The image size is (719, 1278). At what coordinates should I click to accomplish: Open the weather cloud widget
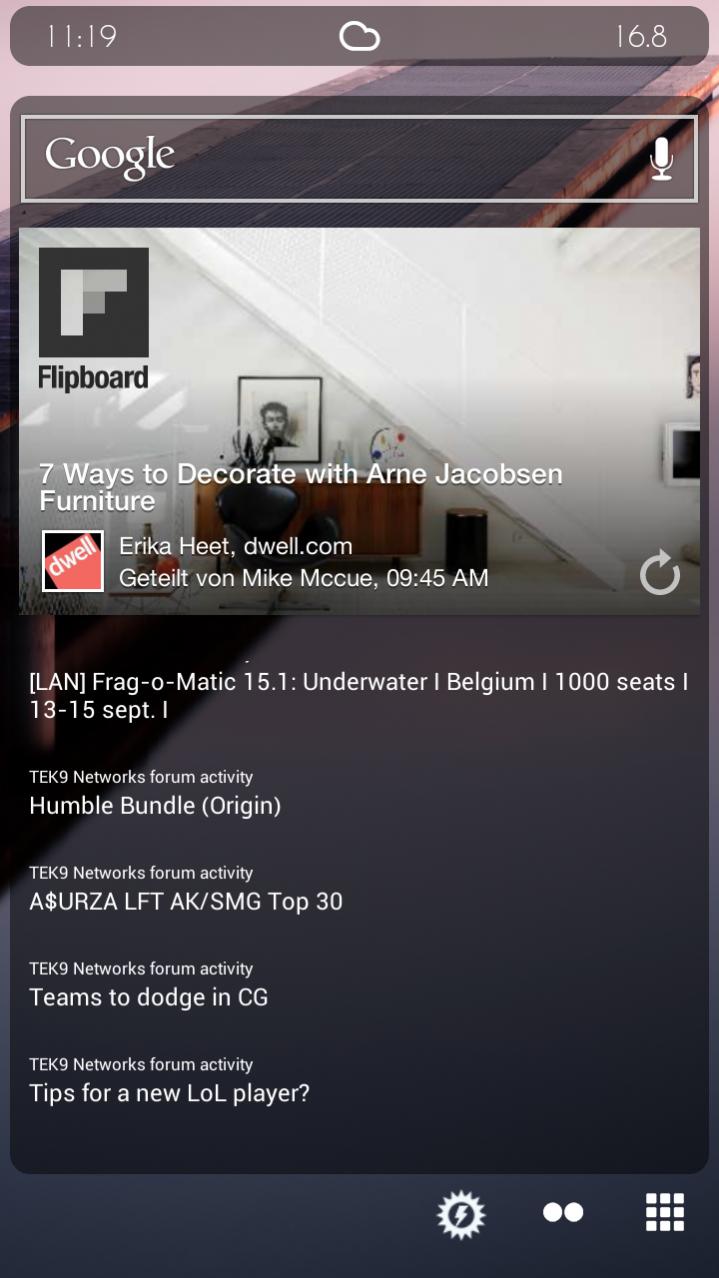(x=359, y=37)
